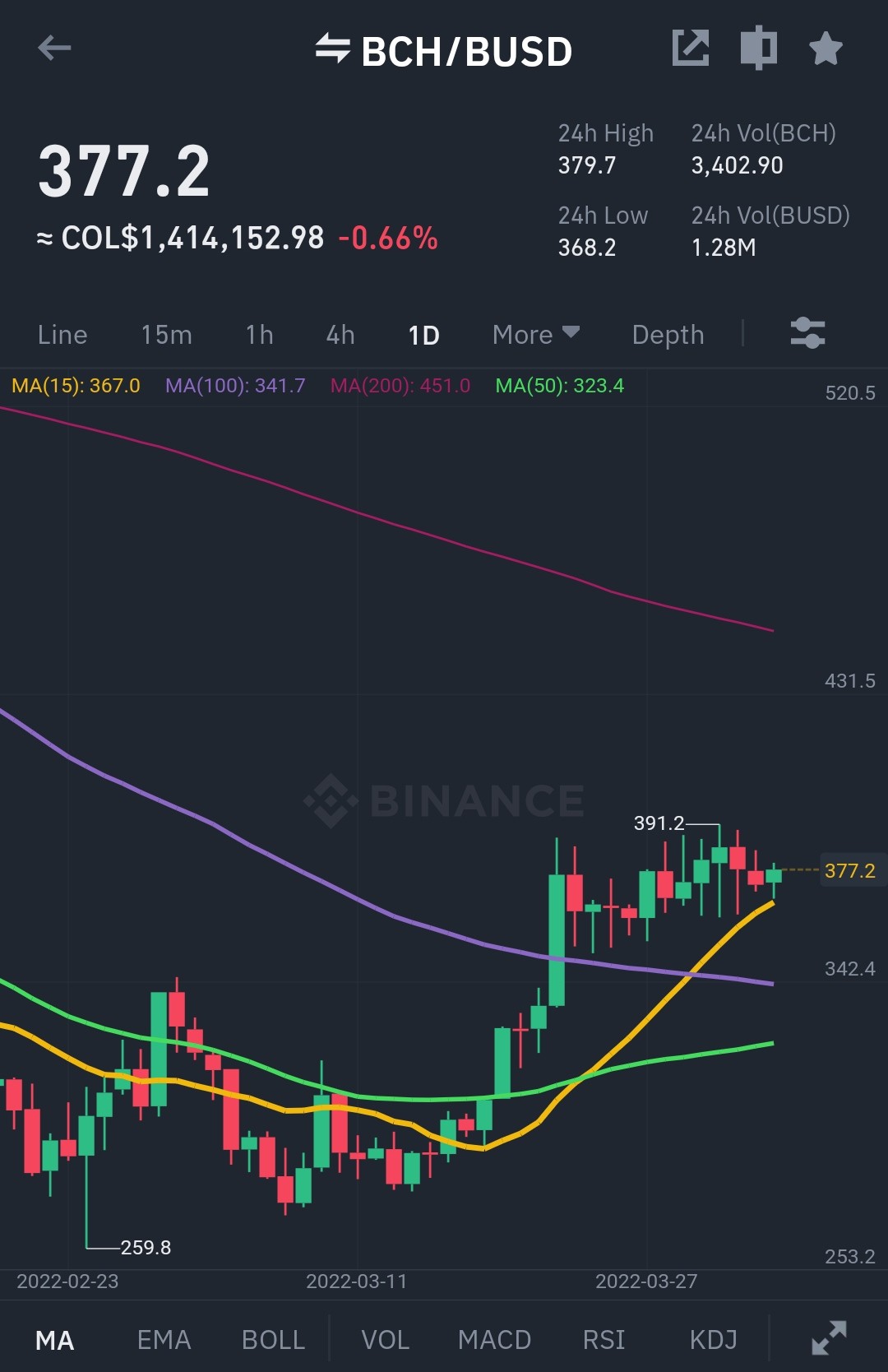This screenshot has width=888, height=1372.
Task: Open the split-screen compare icon
Action: [758, 48]
